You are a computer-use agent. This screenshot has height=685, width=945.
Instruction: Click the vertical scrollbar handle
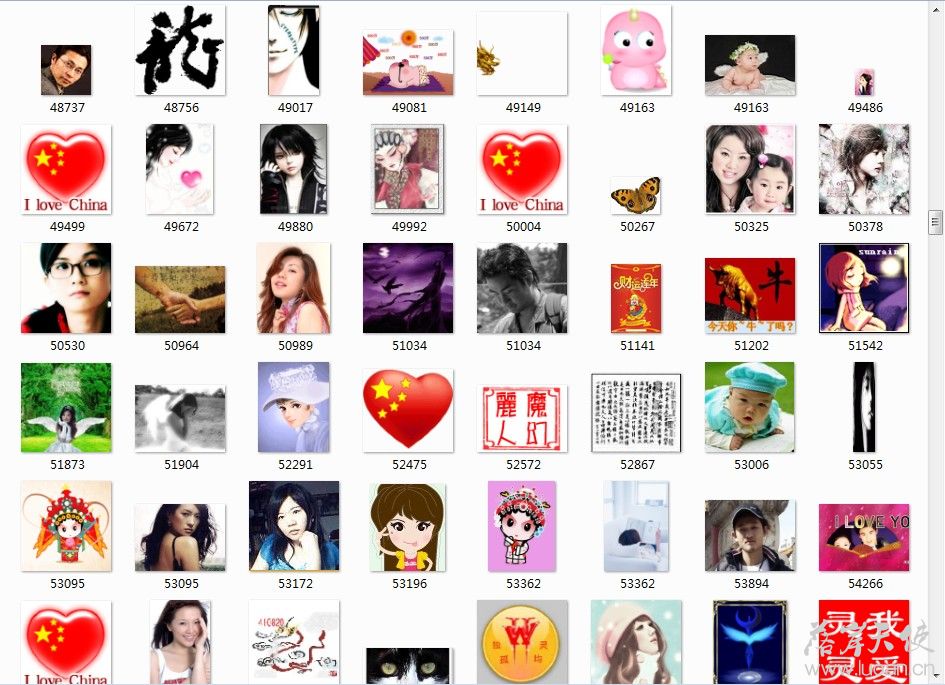point(935,221)
